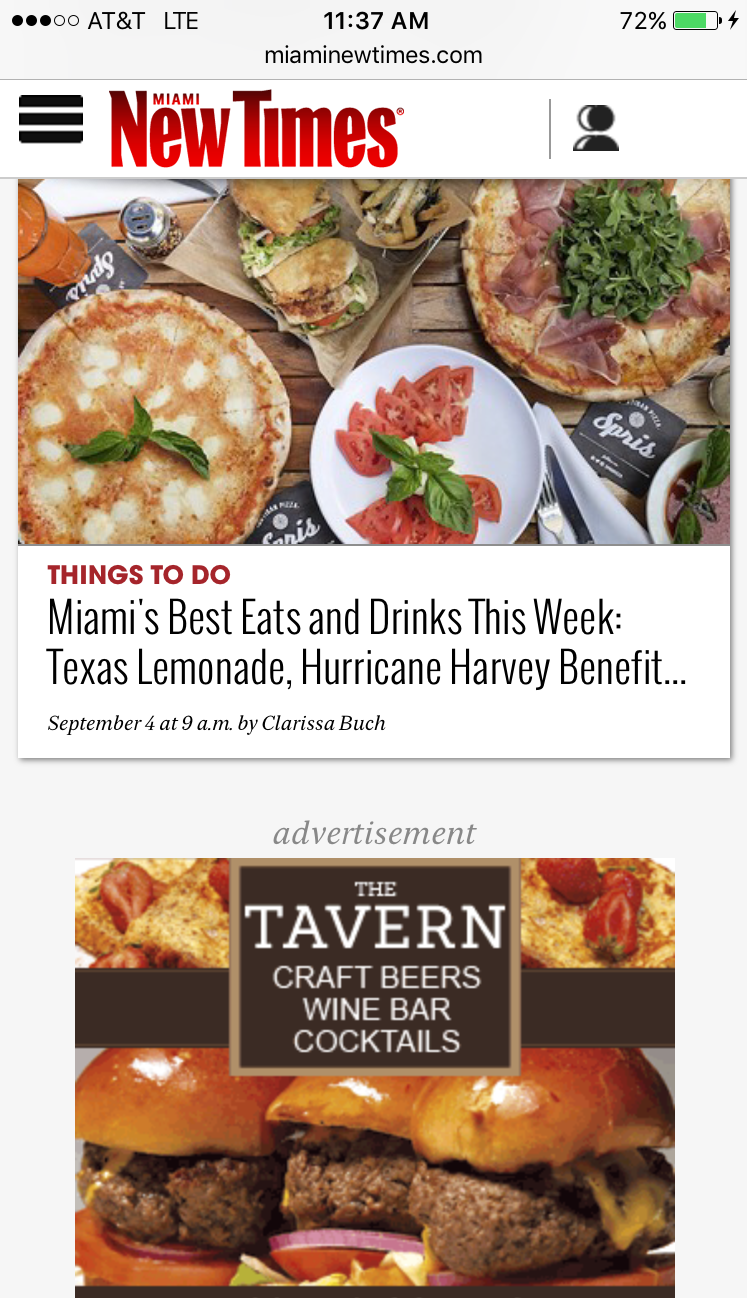Open the user profile icon
747x1298 pixels.
coord(595,129)
